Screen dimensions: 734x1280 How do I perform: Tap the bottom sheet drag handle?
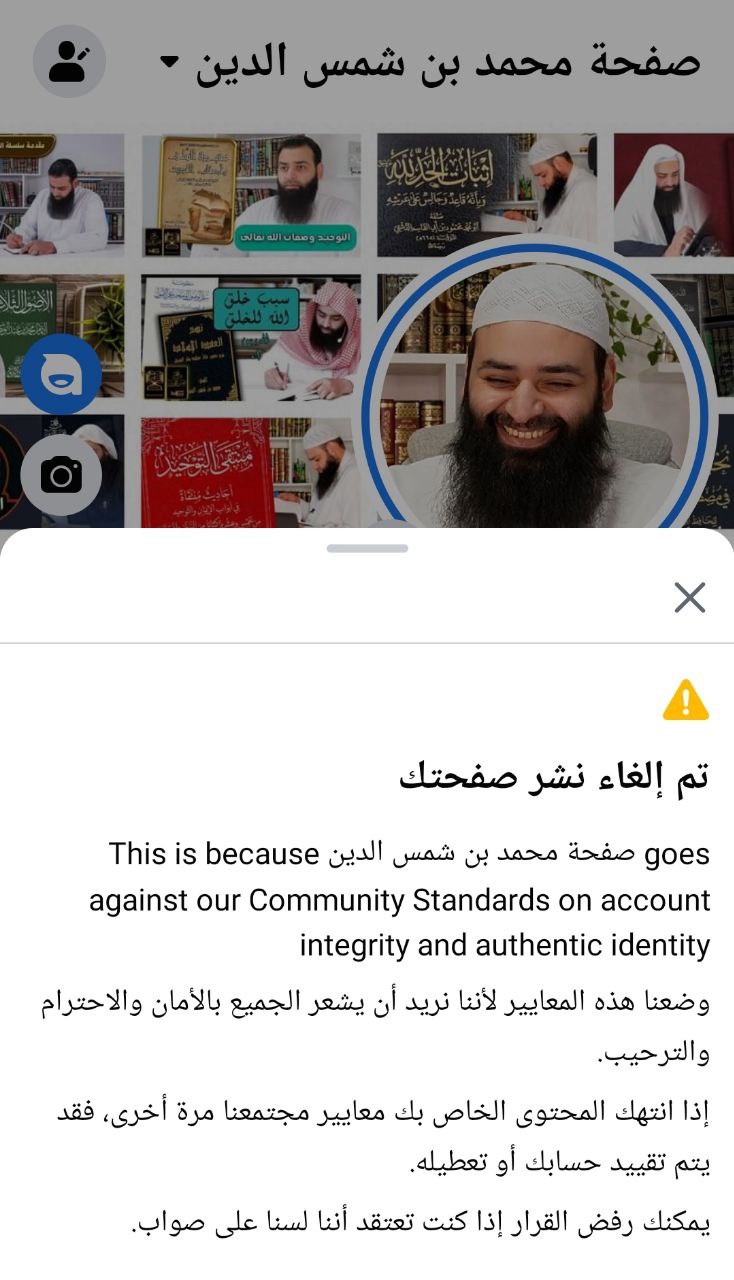click(367, 548)
